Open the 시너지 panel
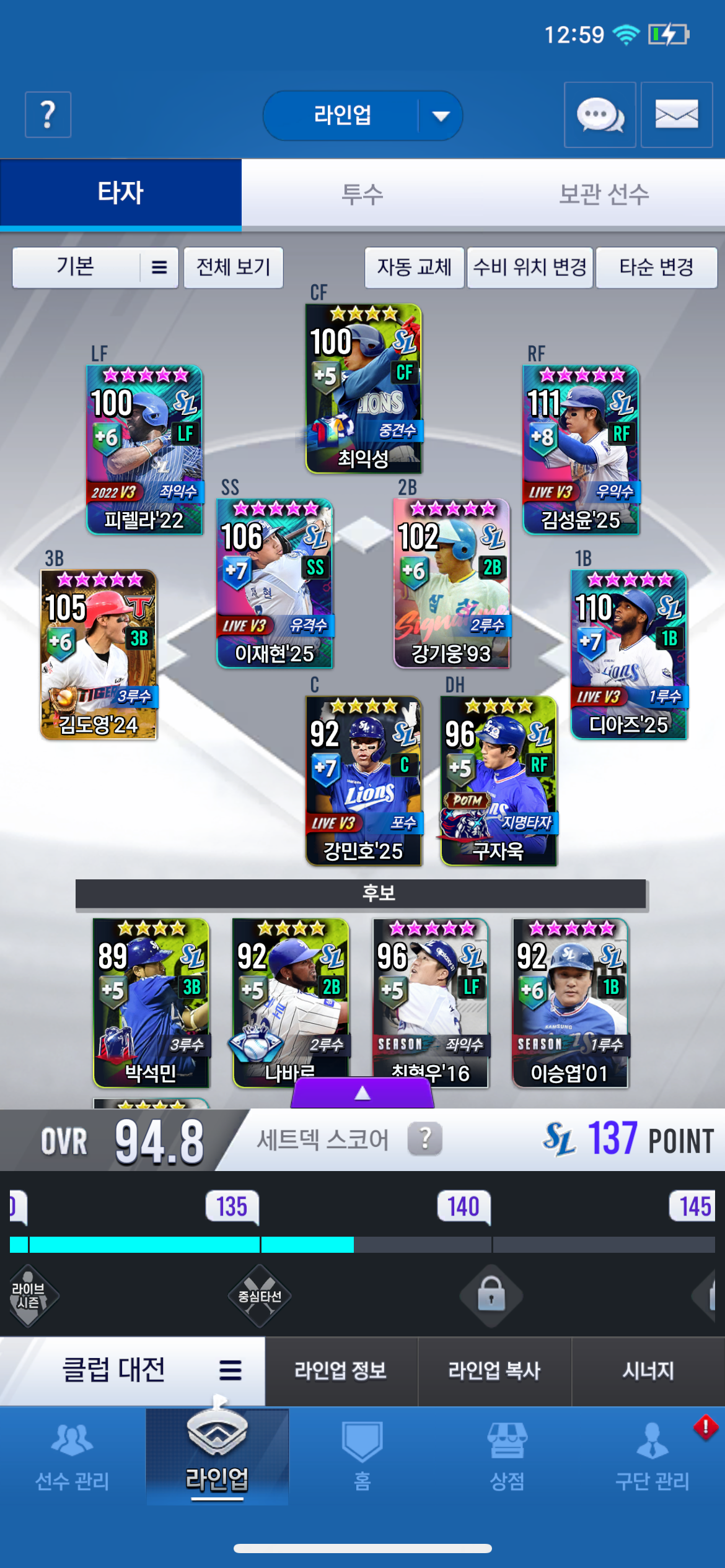725x1568 pixels. 648,1370
